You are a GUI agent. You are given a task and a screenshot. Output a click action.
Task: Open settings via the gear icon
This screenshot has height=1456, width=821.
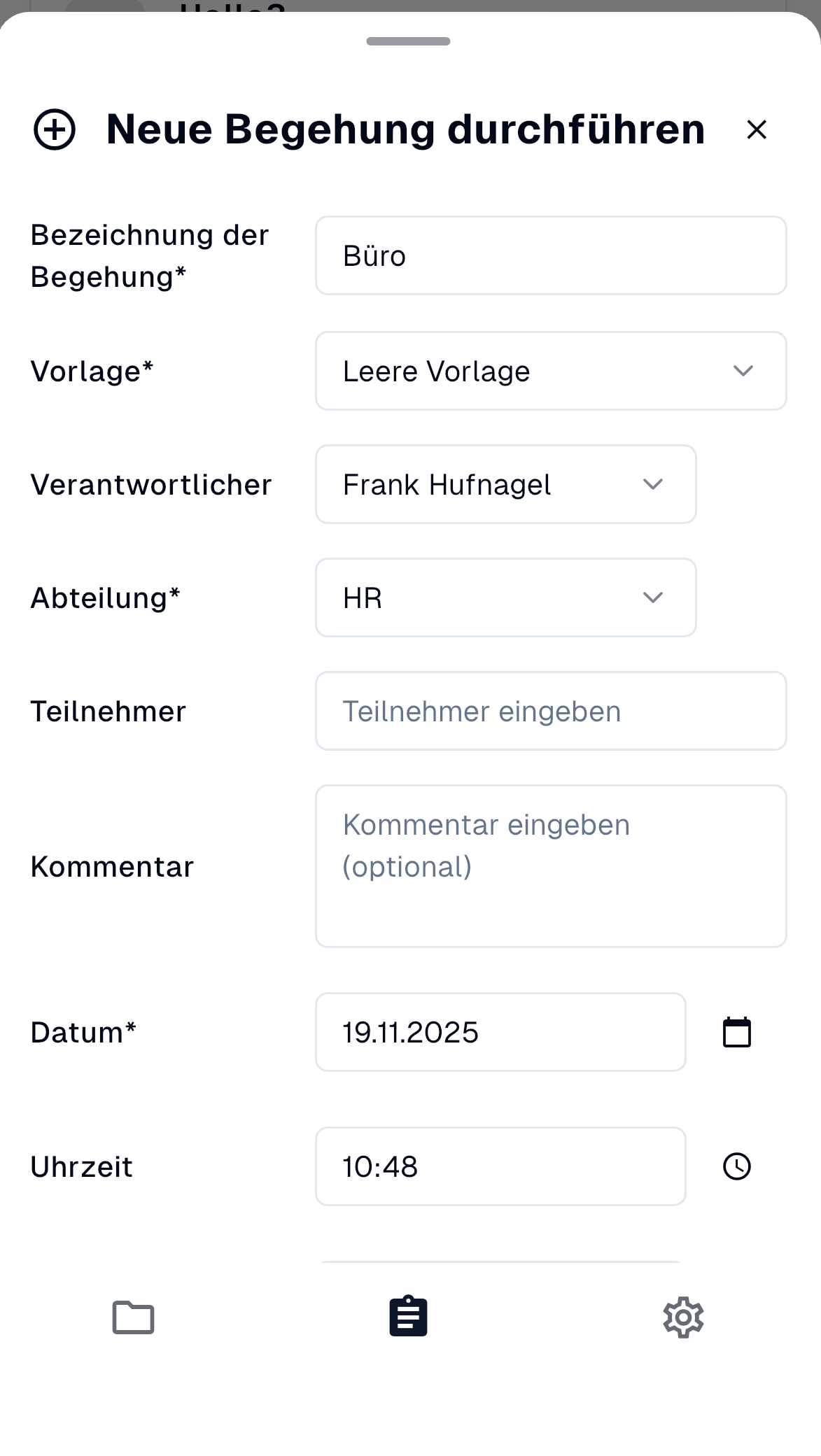[682, 1316]
